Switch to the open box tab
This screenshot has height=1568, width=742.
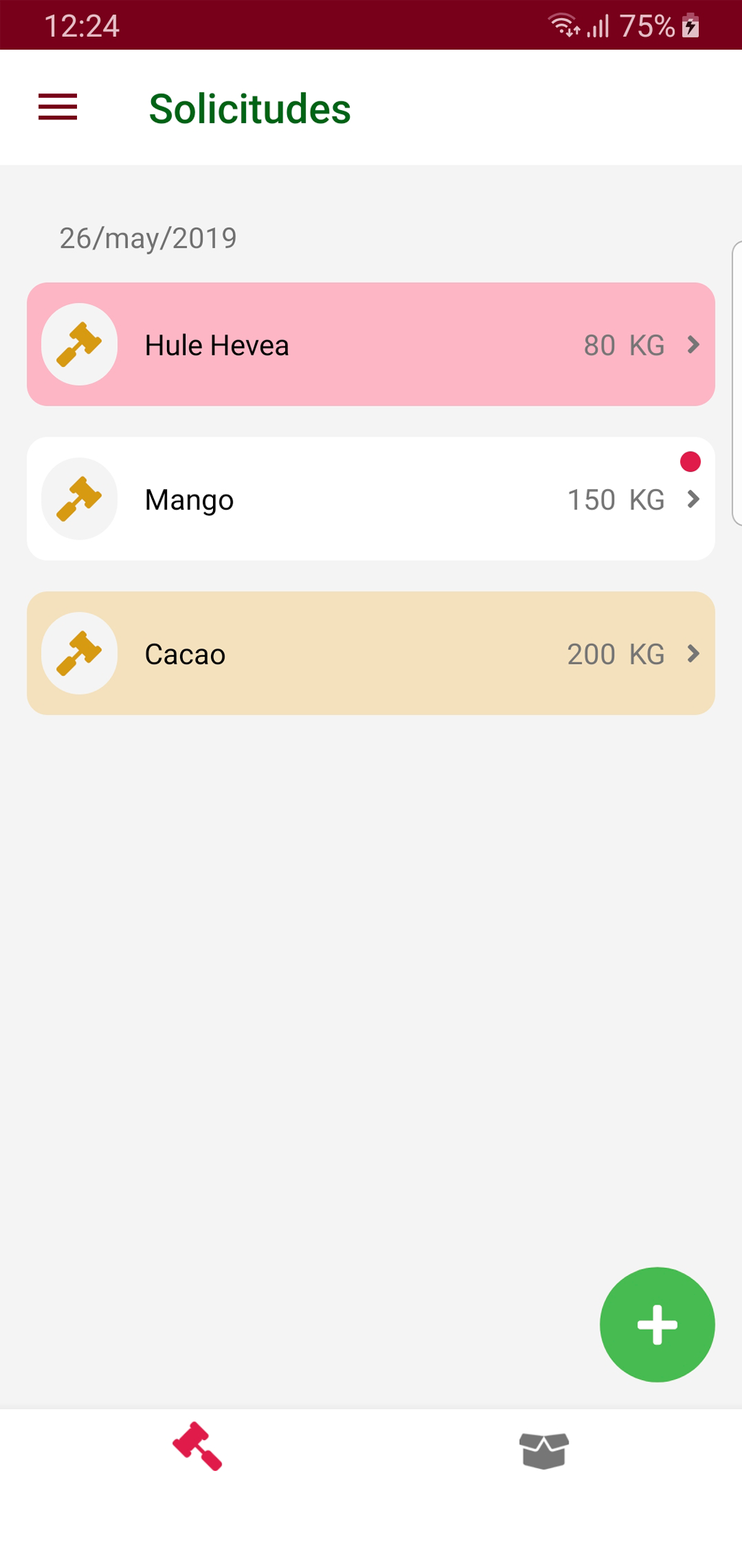pyautogui.click(x=544, y=1450)
